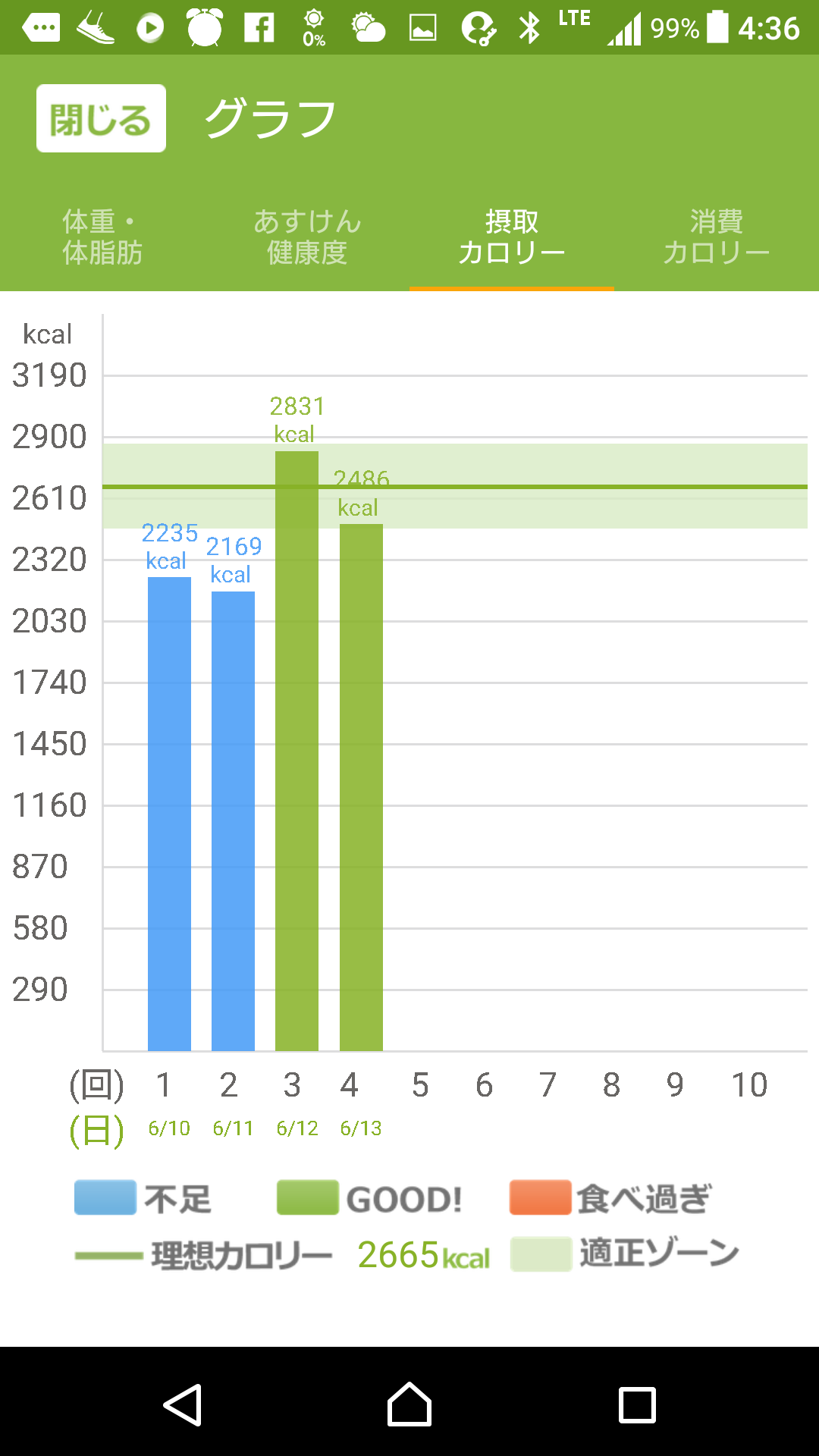Open the あすけん健康度 tab
819x1456 pixels.
coord(307,237)
